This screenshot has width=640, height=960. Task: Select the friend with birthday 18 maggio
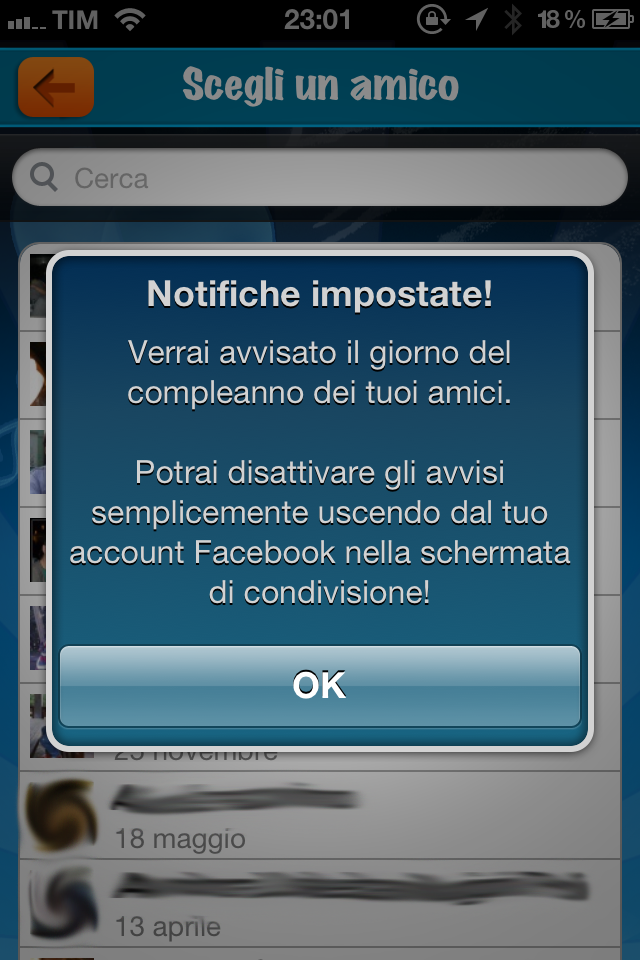pyautogui.click(x=320, y=817)
